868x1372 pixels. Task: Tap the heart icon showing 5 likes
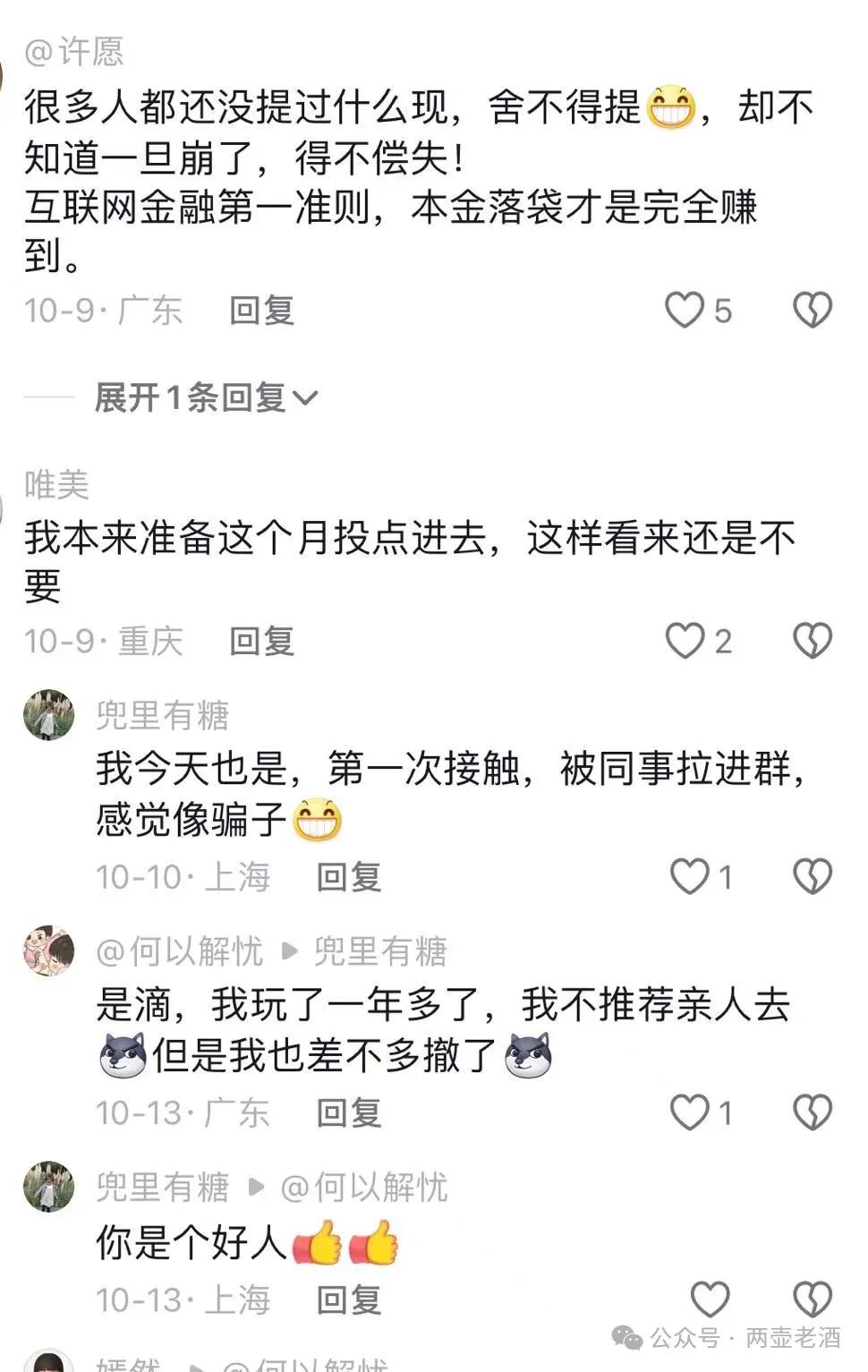pos(686,311)
